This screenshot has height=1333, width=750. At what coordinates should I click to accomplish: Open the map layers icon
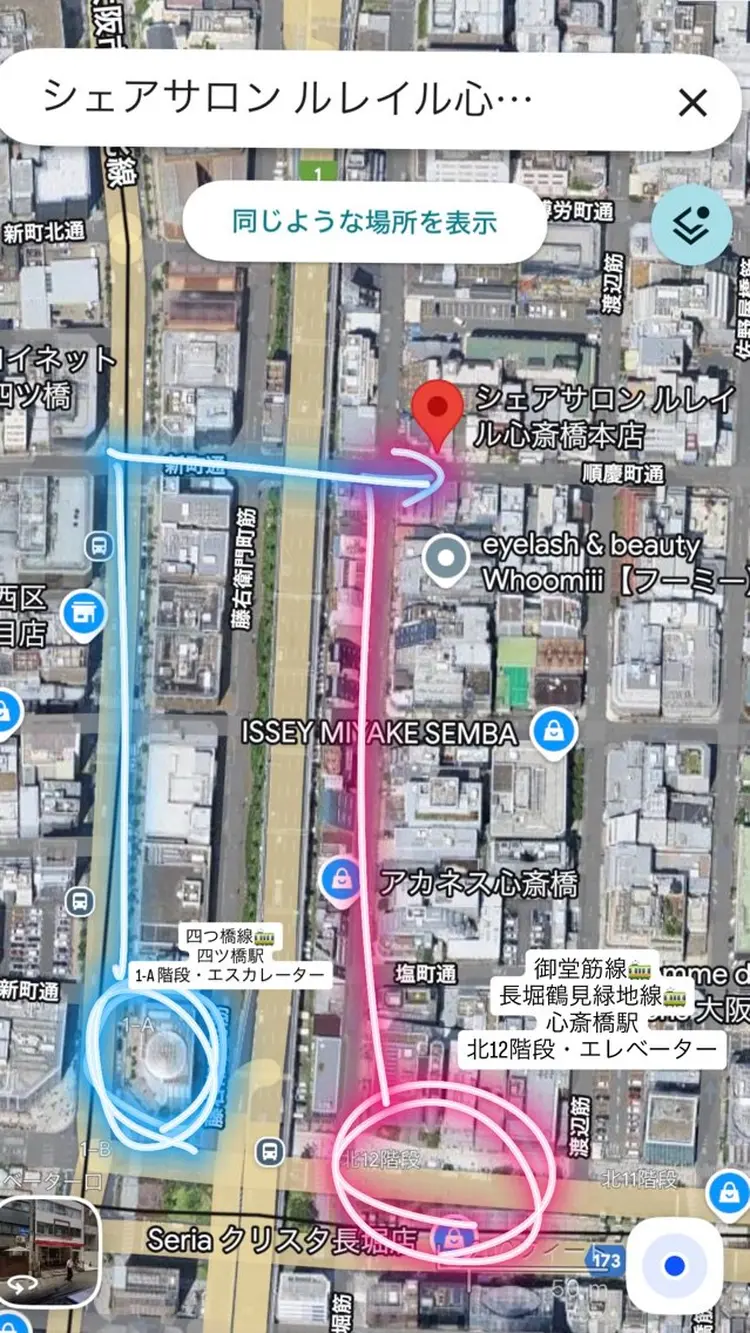[693, 225]
